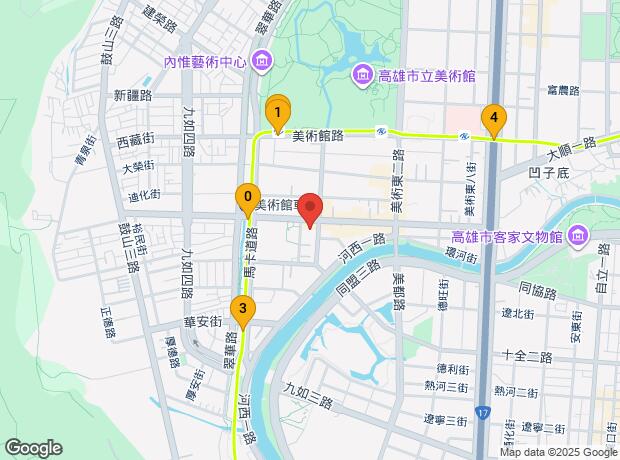Select the orange marker labeled 0
620x460 pixels.
click(x=248, y=201)
